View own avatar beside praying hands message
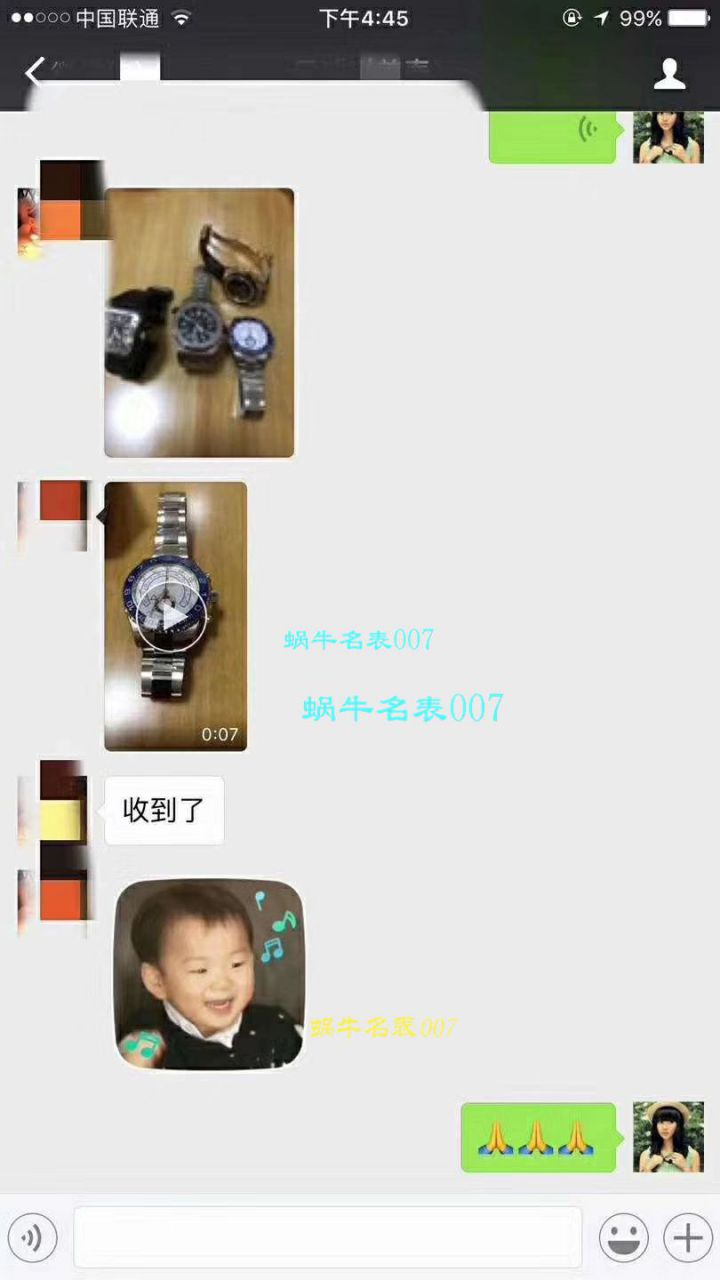Screen dimensions: 720x1280 click(668, 1137)
